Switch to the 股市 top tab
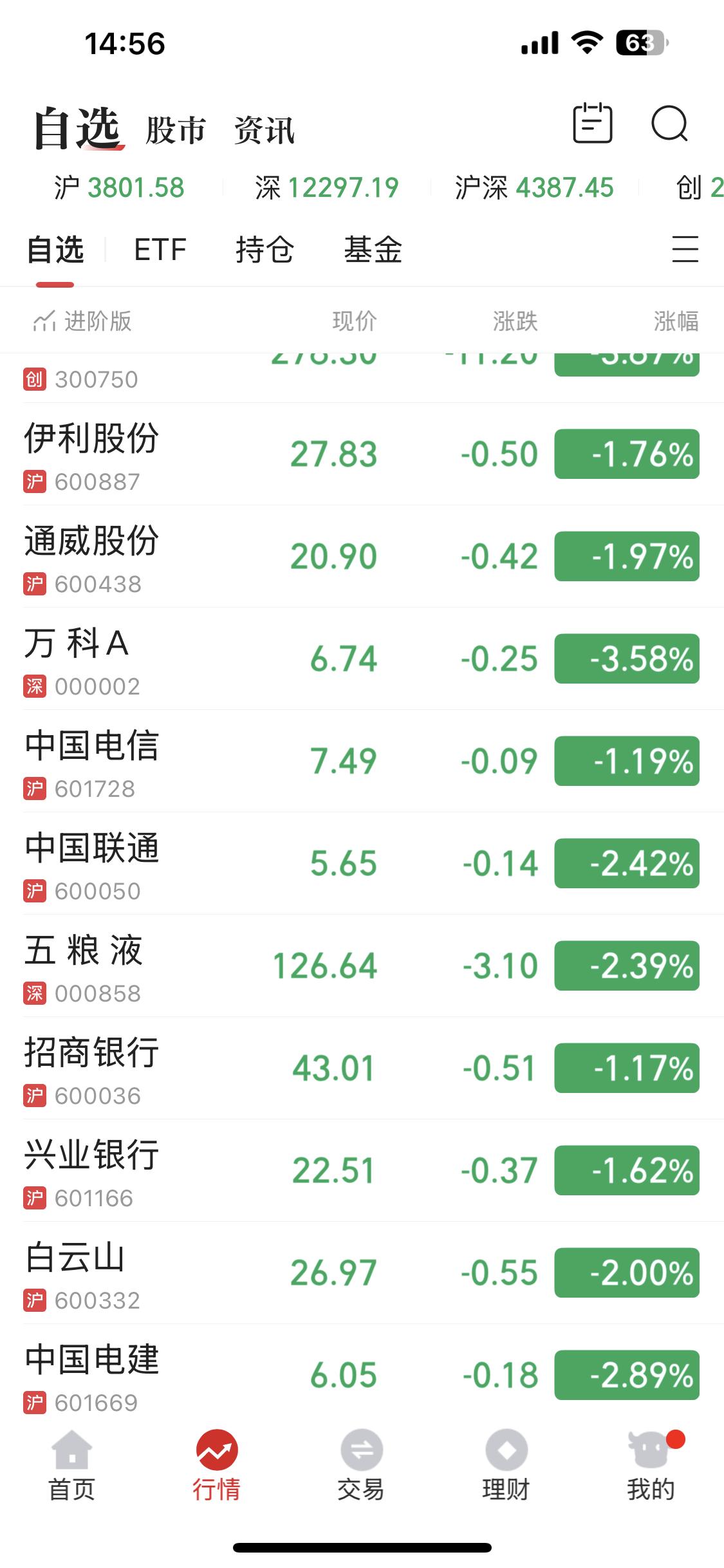 (176, 131)
